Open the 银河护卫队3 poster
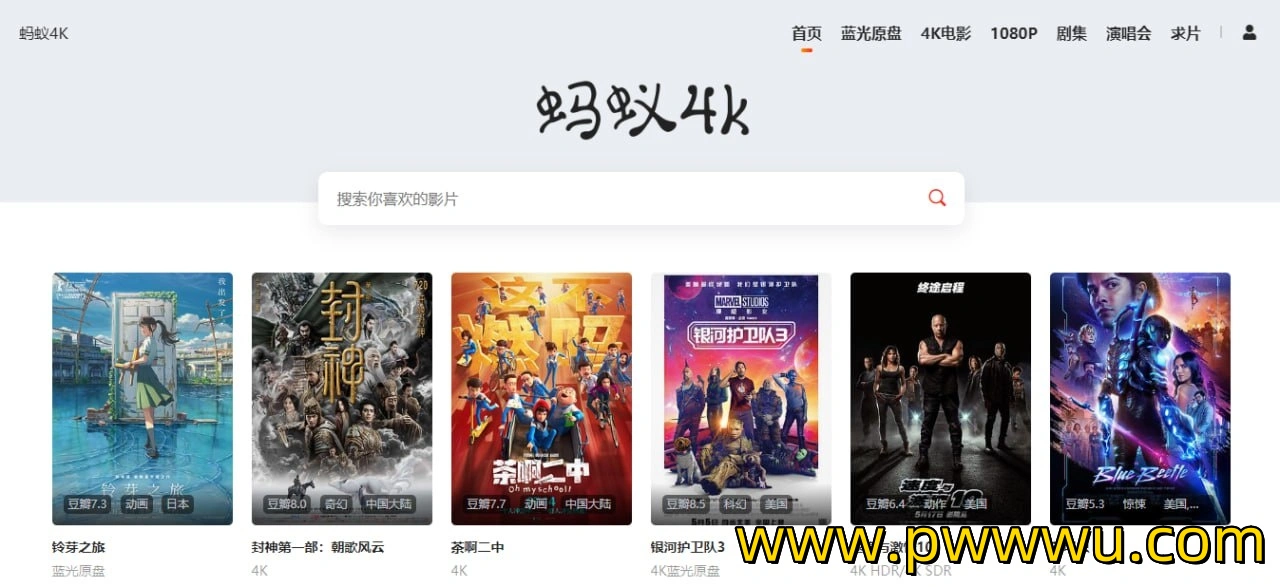The image size is (1280, 587). point(740,398)
